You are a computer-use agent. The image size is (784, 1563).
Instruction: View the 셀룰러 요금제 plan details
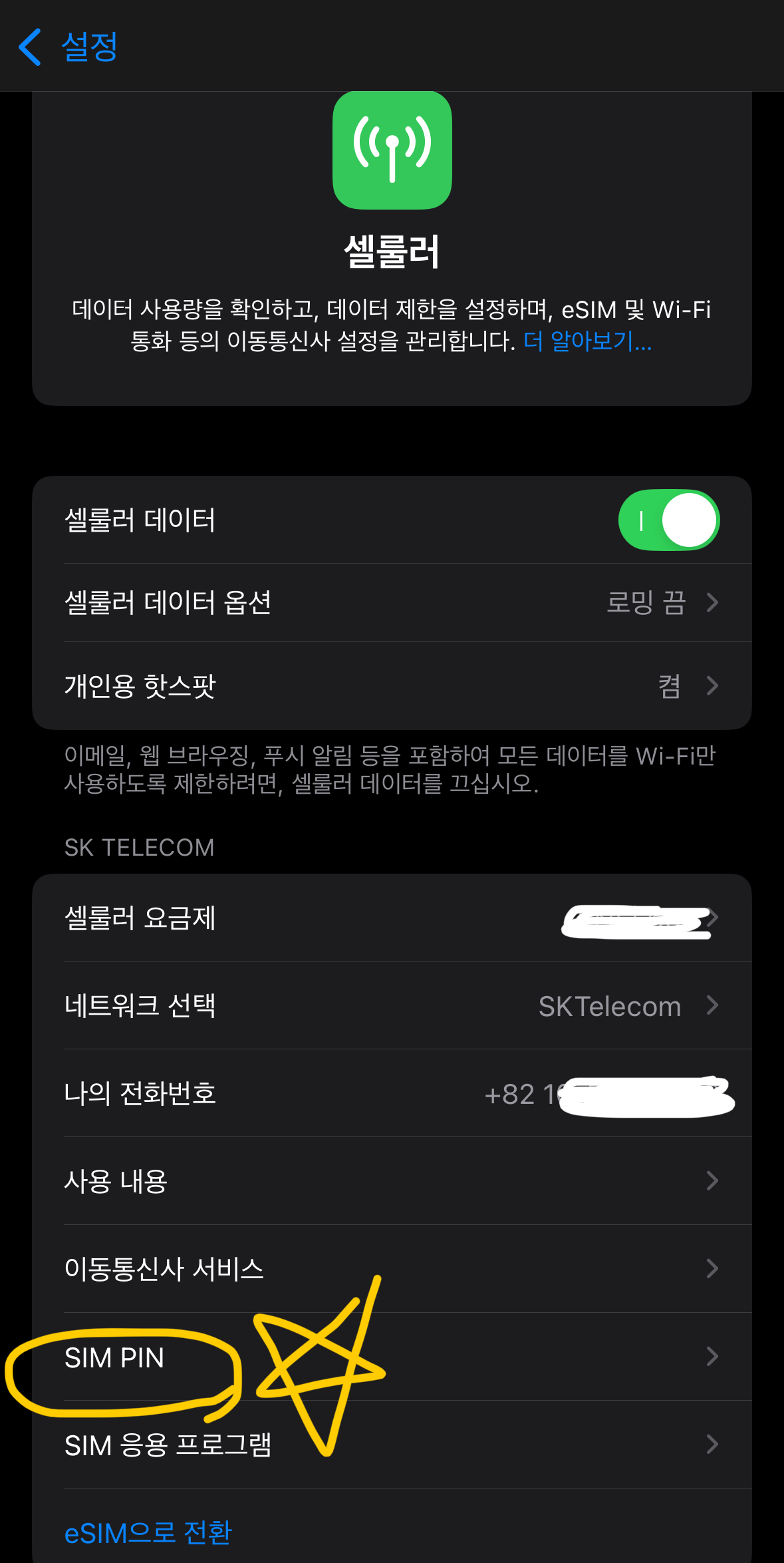point(140,918)
